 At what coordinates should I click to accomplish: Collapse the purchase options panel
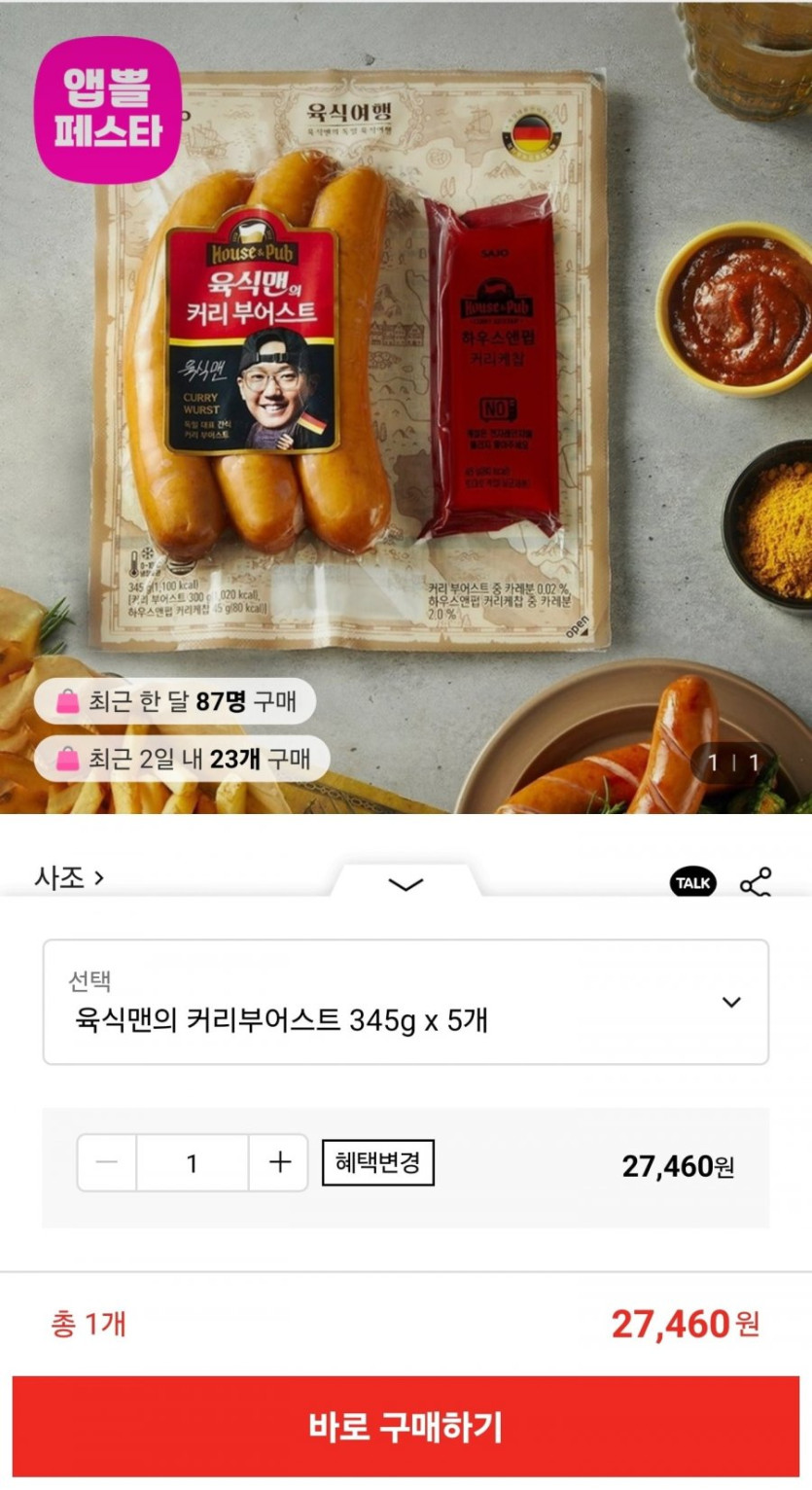pyautogui.click(x=406, y=883)
